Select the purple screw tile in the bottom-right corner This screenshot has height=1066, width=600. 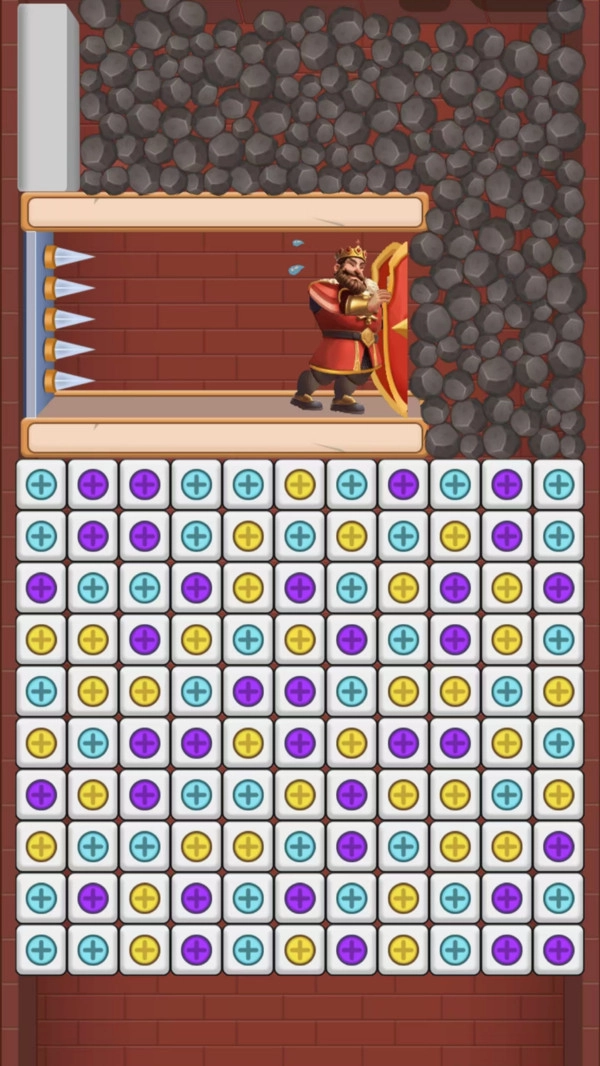pyautogui.click(x=558, y=949)
